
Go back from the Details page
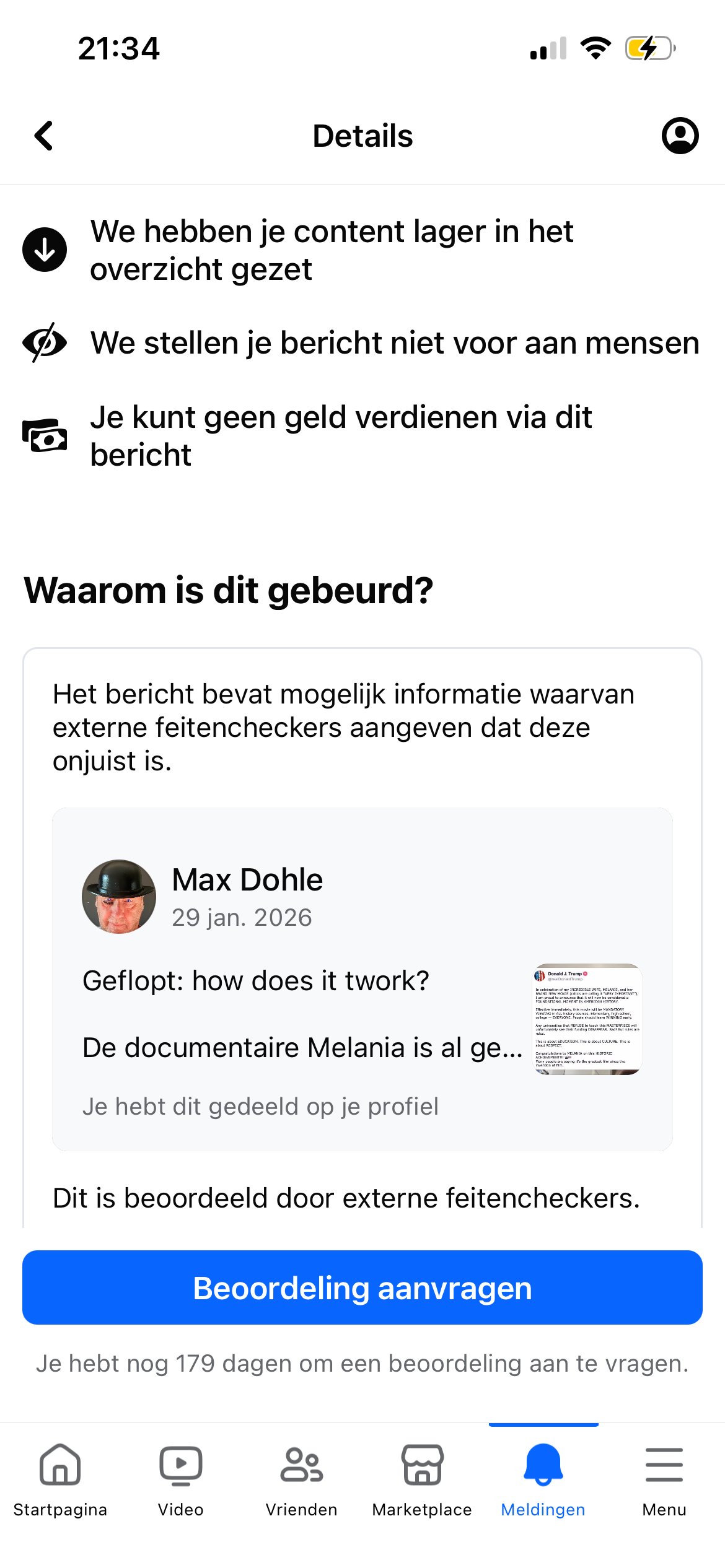(x=44, y=136)
